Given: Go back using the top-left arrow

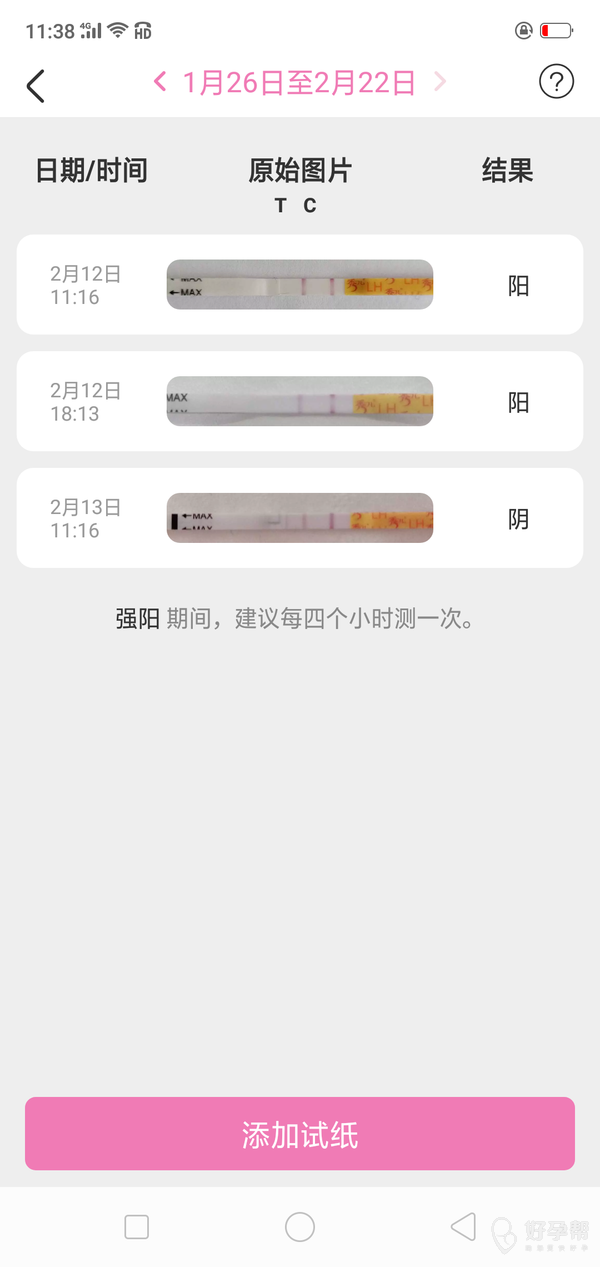Looking at the screenshot, I should point(36,85).
